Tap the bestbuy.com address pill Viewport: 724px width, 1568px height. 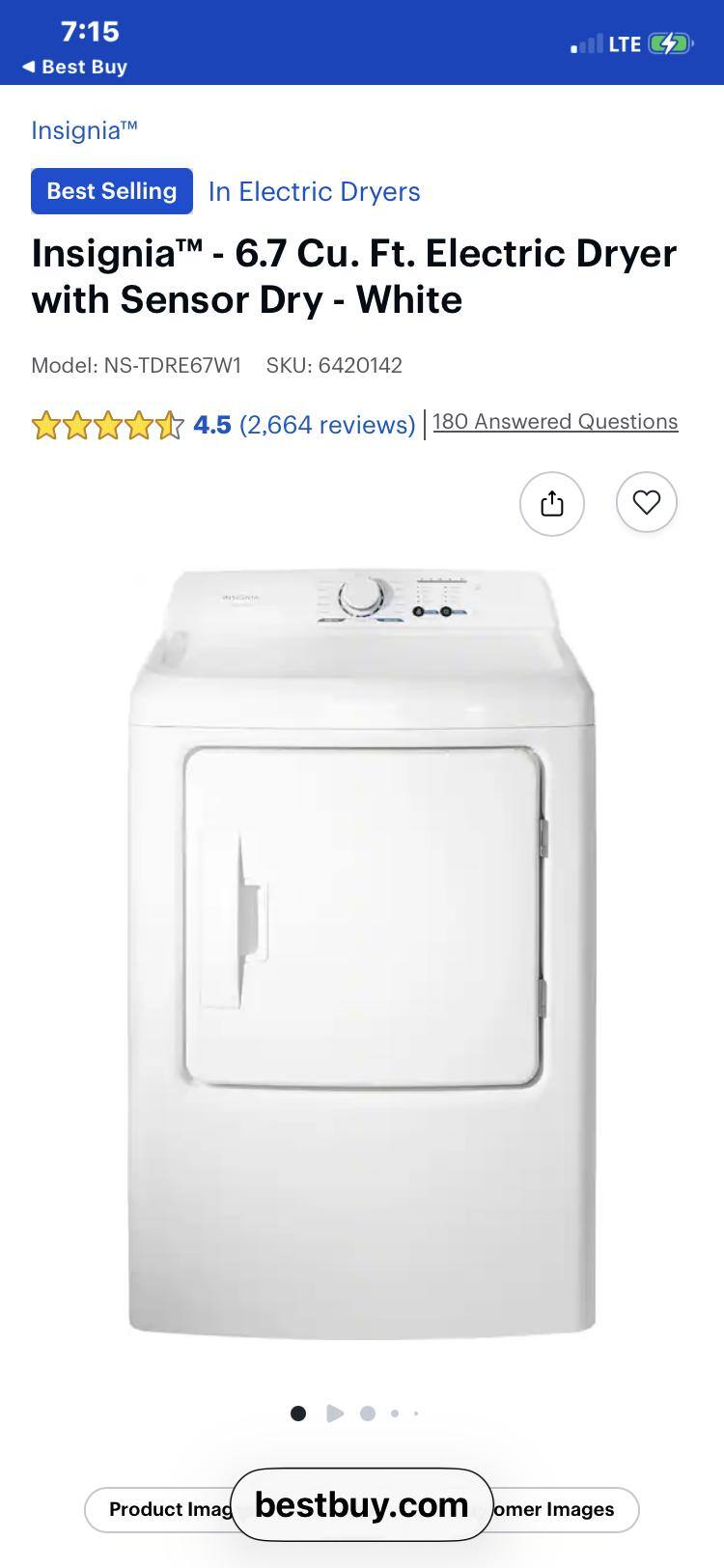point(362,1504)
